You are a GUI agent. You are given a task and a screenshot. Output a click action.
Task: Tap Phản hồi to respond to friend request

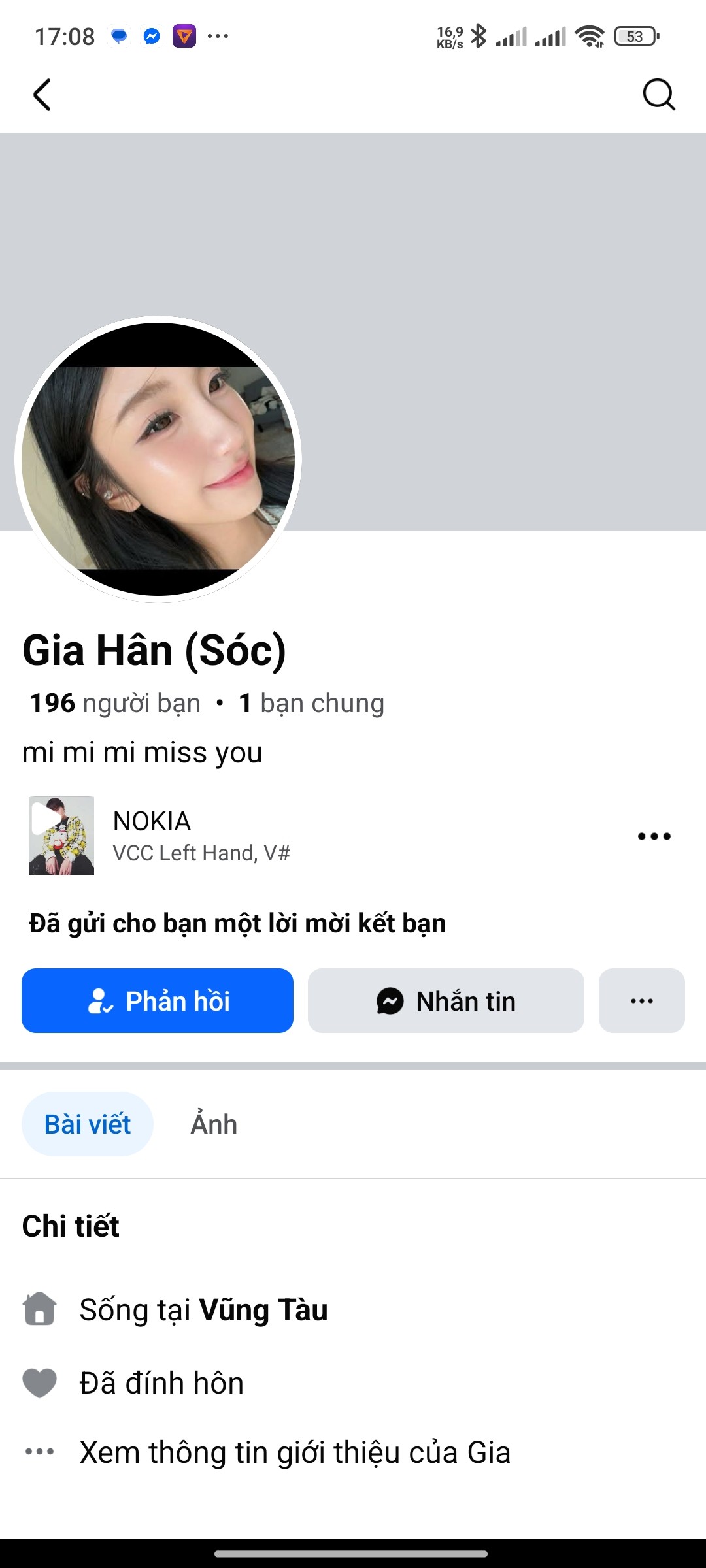(158, 1001)
